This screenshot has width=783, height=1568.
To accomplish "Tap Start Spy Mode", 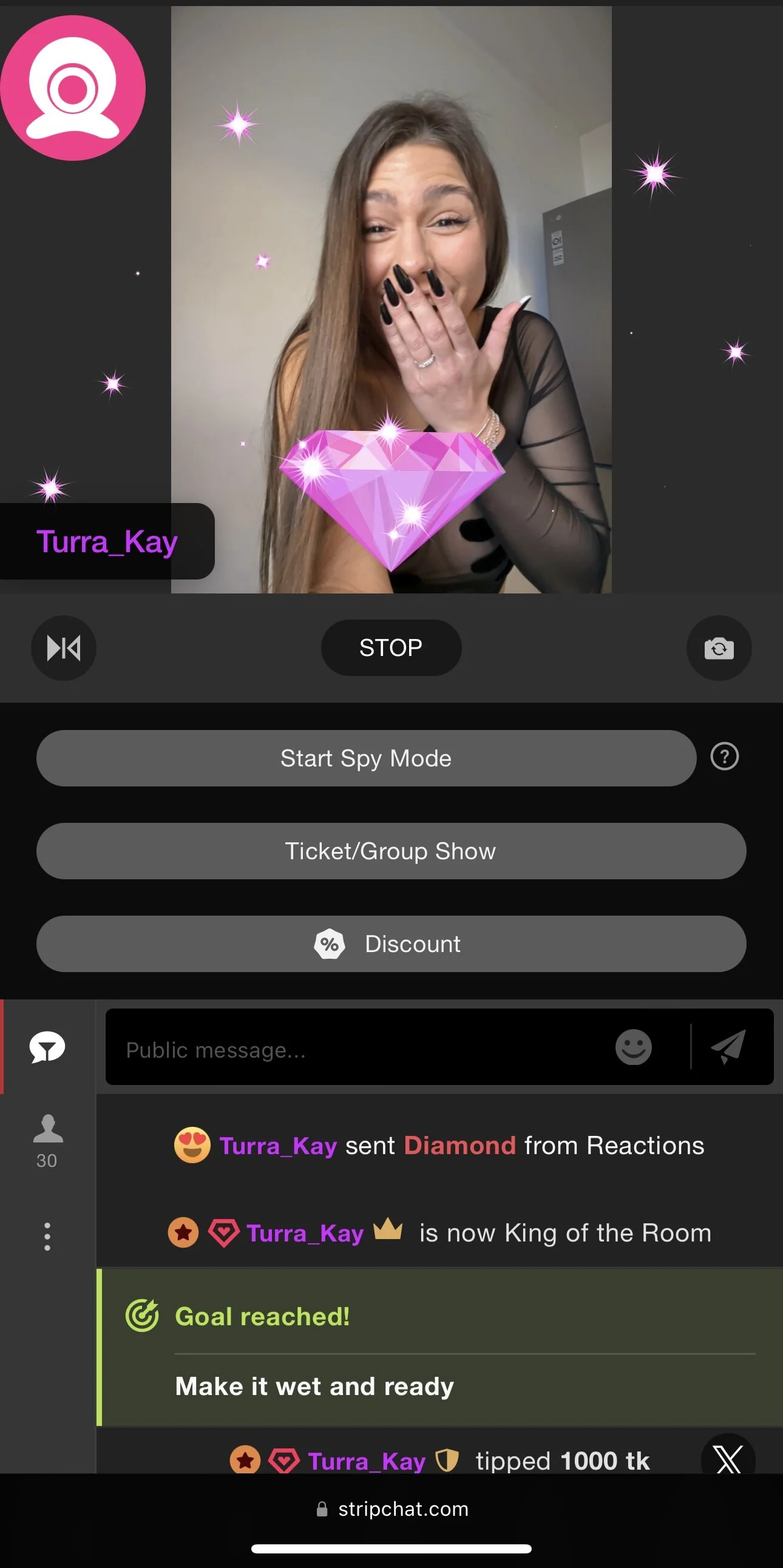I will point(366,759).
